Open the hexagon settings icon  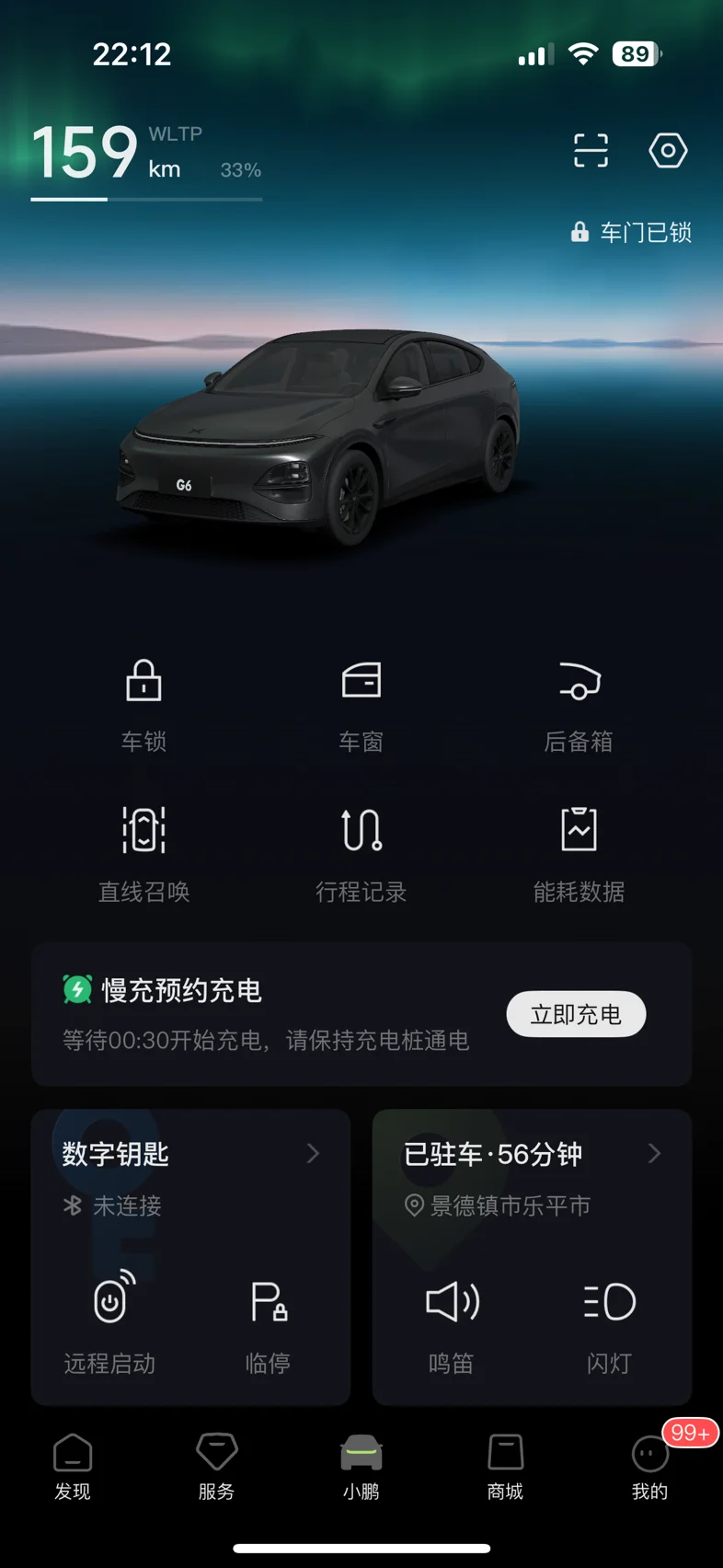668,150
